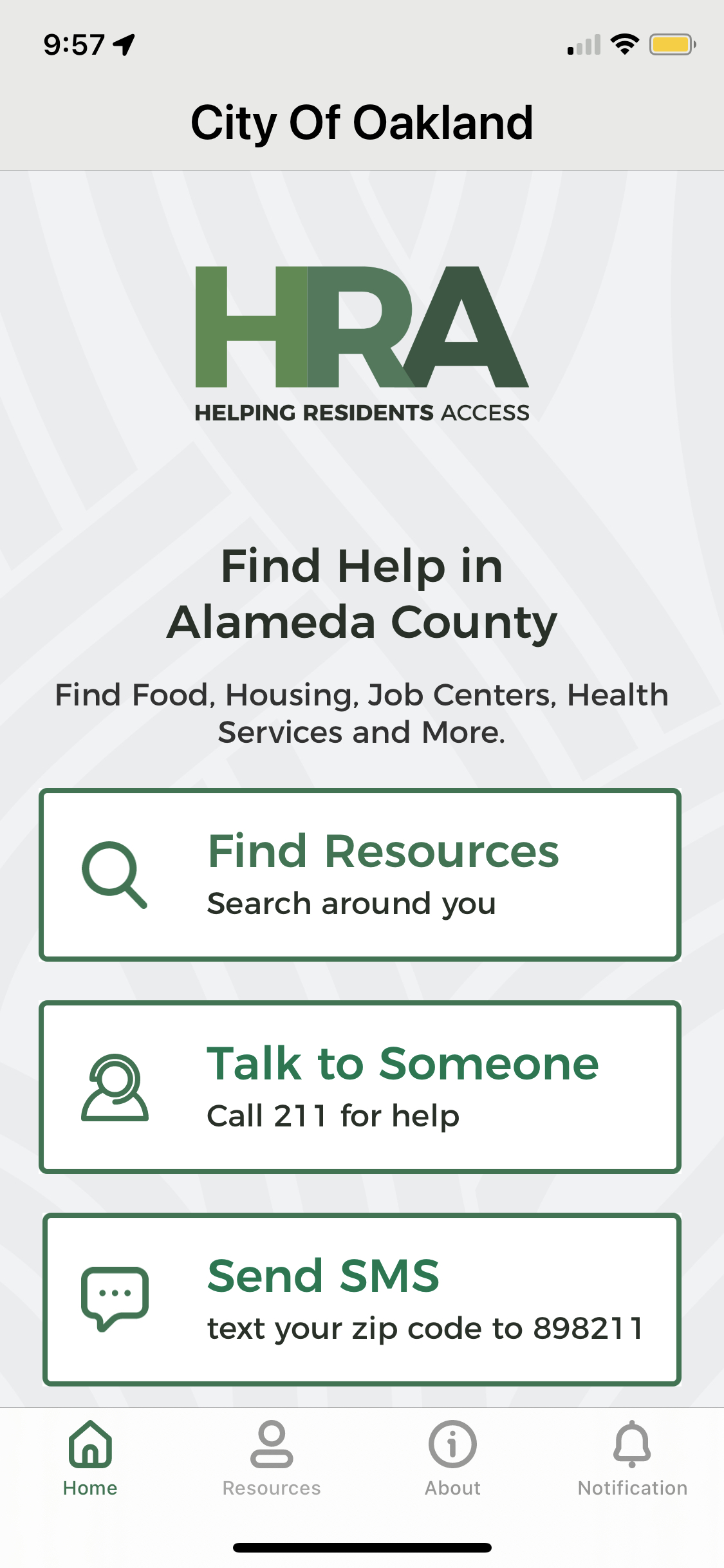The image size is (724, 1568).
Task: Go to the Home tab
Action: tap(90, 1459)
